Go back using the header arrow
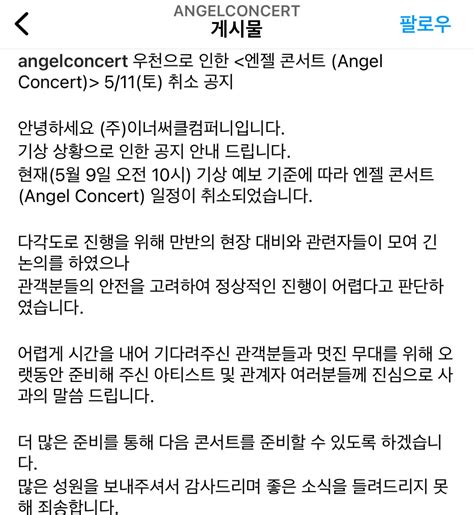The width and height of the screenshot is (474, 515). tap(22, 24)
